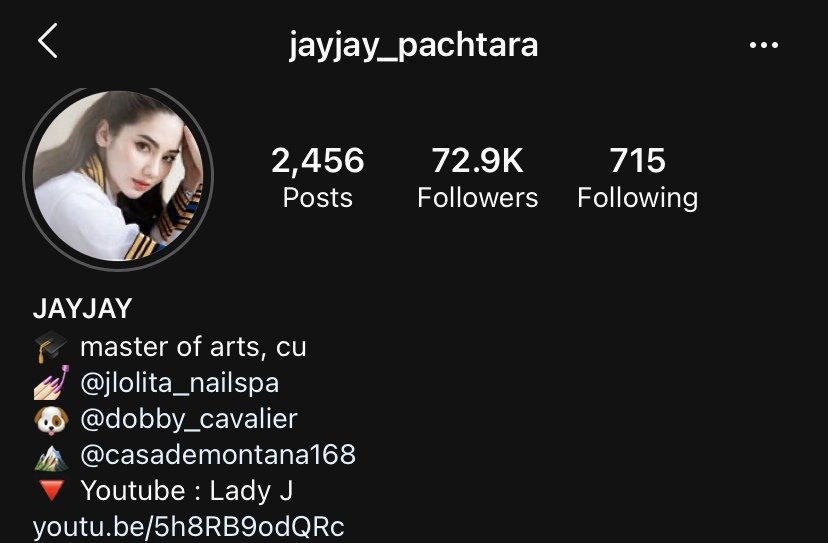Jump to the 2,456 posts
Image resolution: width=828 pixels, height=543 pixels.
point(317,177)
